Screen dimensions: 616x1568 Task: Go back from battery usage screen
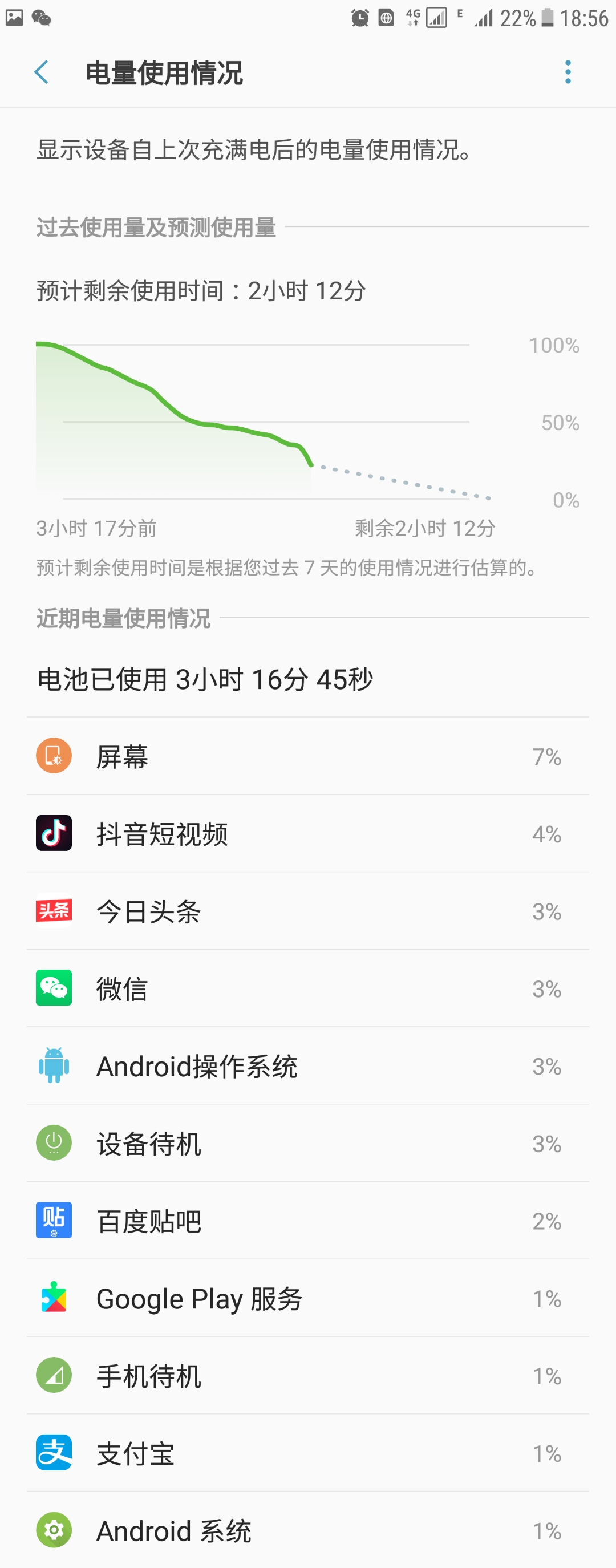(42, 72)
